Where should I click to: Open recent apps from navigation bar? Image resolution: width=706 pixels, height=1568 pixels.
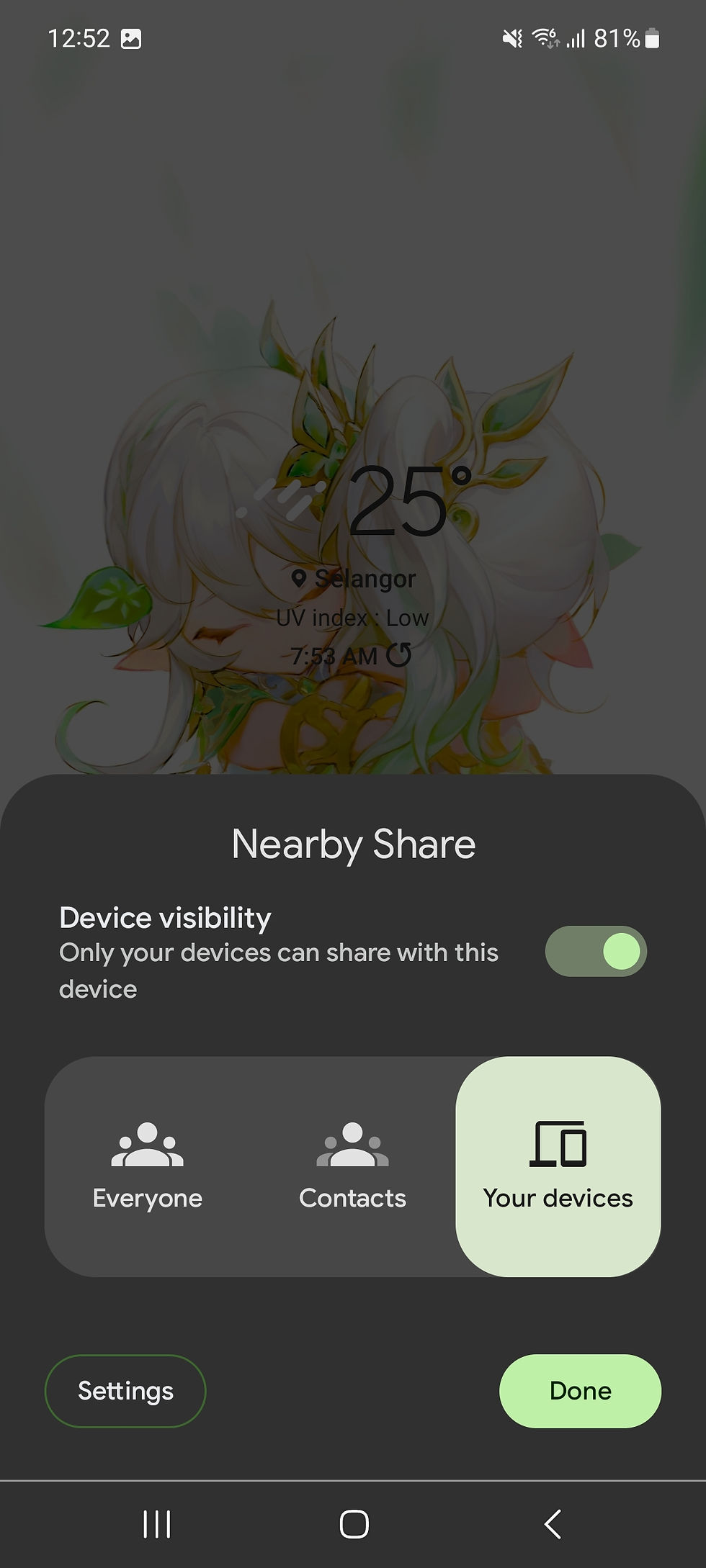point(156,1524)
